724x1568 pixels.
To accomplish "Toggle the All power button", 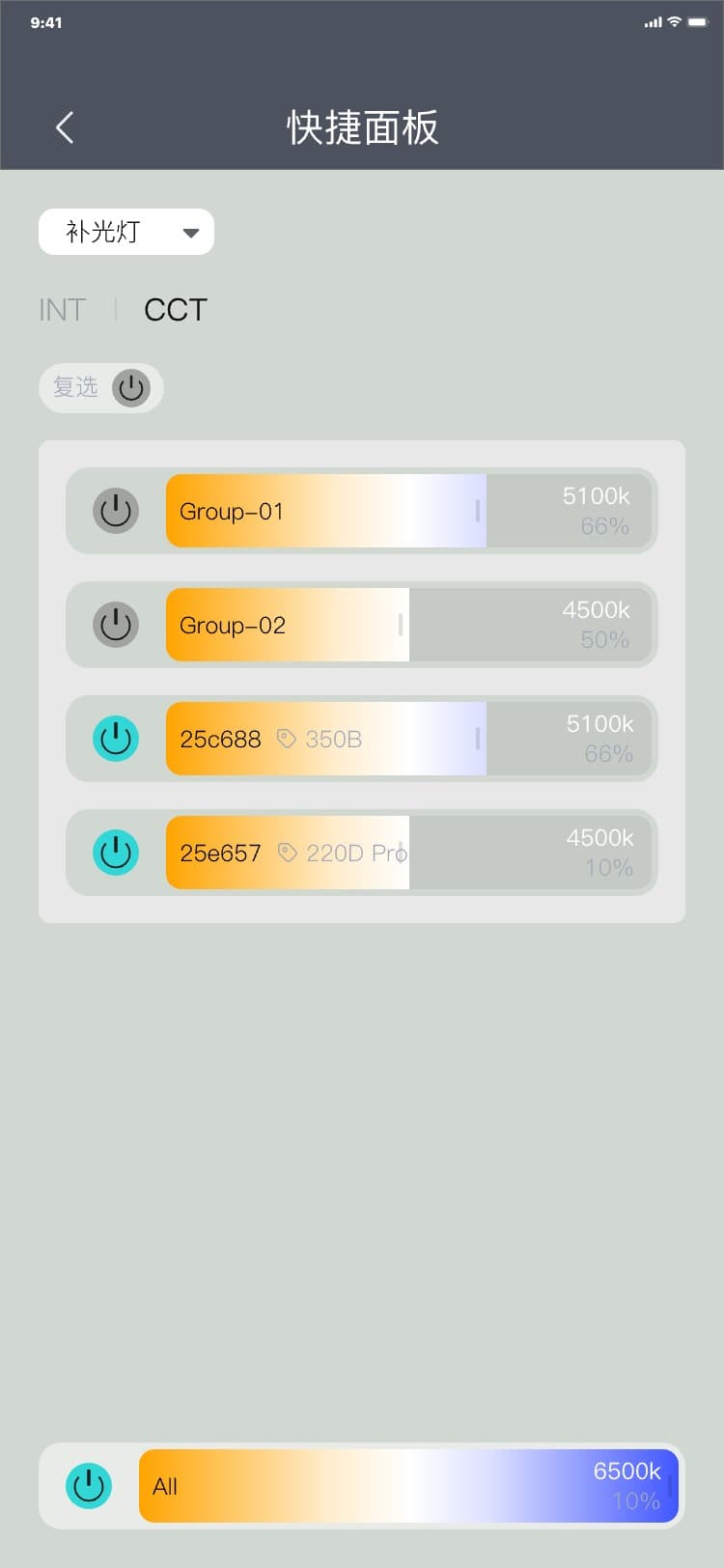I will tap(89, 1486).
